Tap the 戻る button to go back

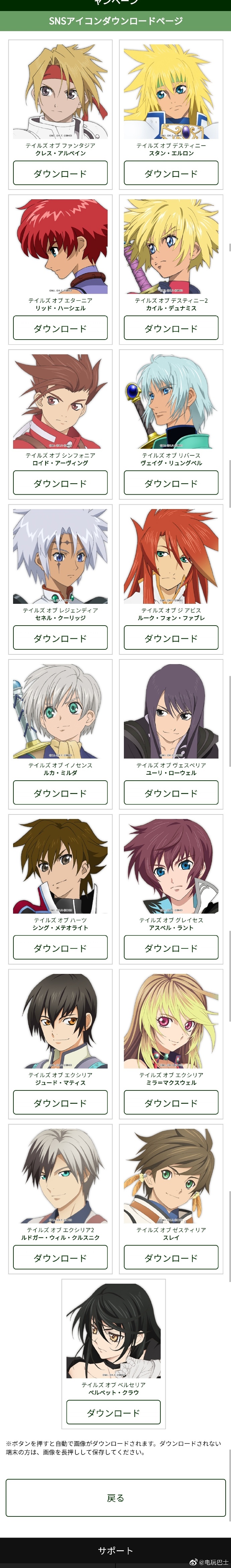[115, 1498]
